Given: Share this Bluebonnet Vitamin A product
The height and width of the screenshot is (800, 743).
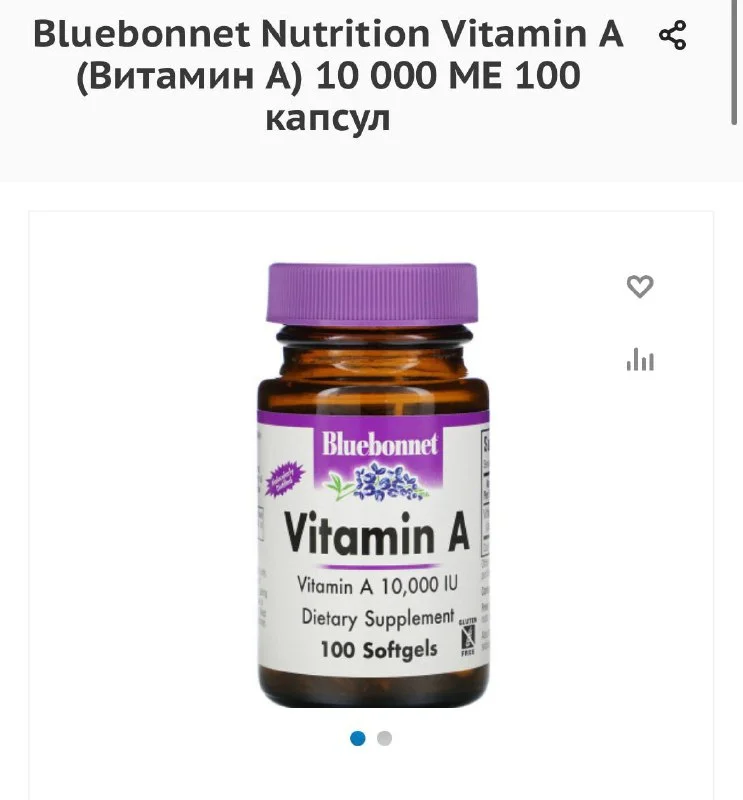Looking at the screenshot, I should click(x=673, y=37).
